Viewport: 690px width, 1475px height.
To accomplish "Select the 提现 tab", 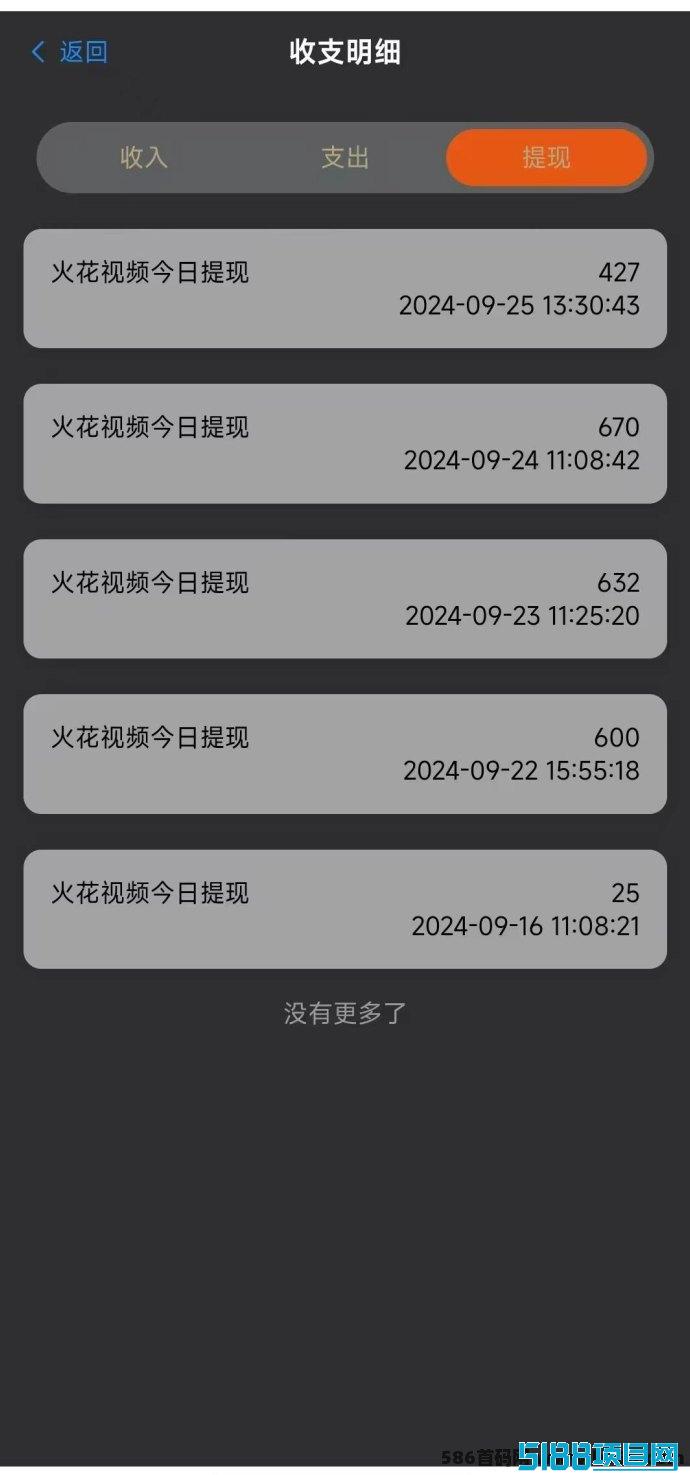I will coord(546,158).
